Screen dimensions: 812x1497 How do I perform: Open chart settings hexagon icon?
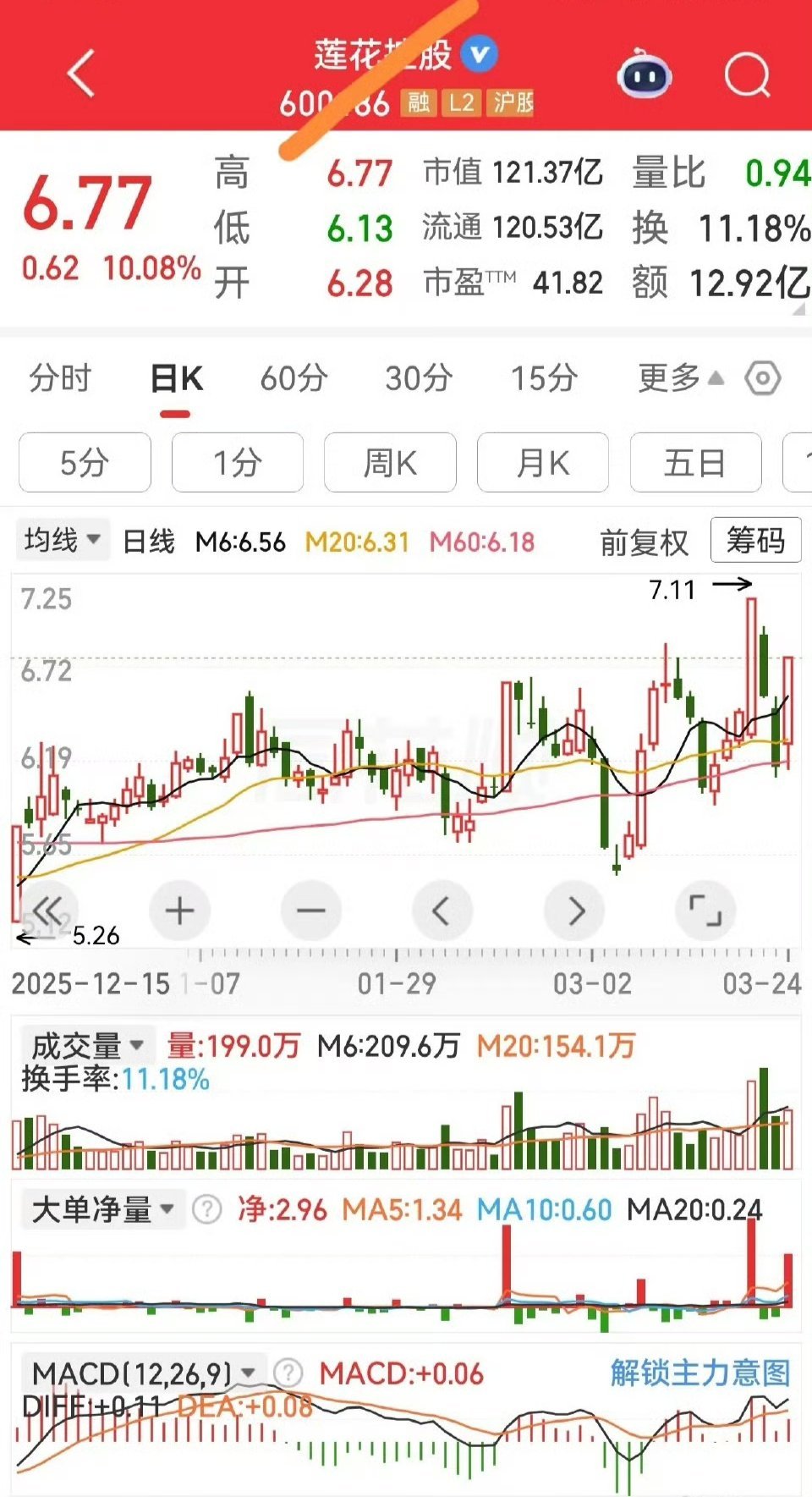(763, 378)
